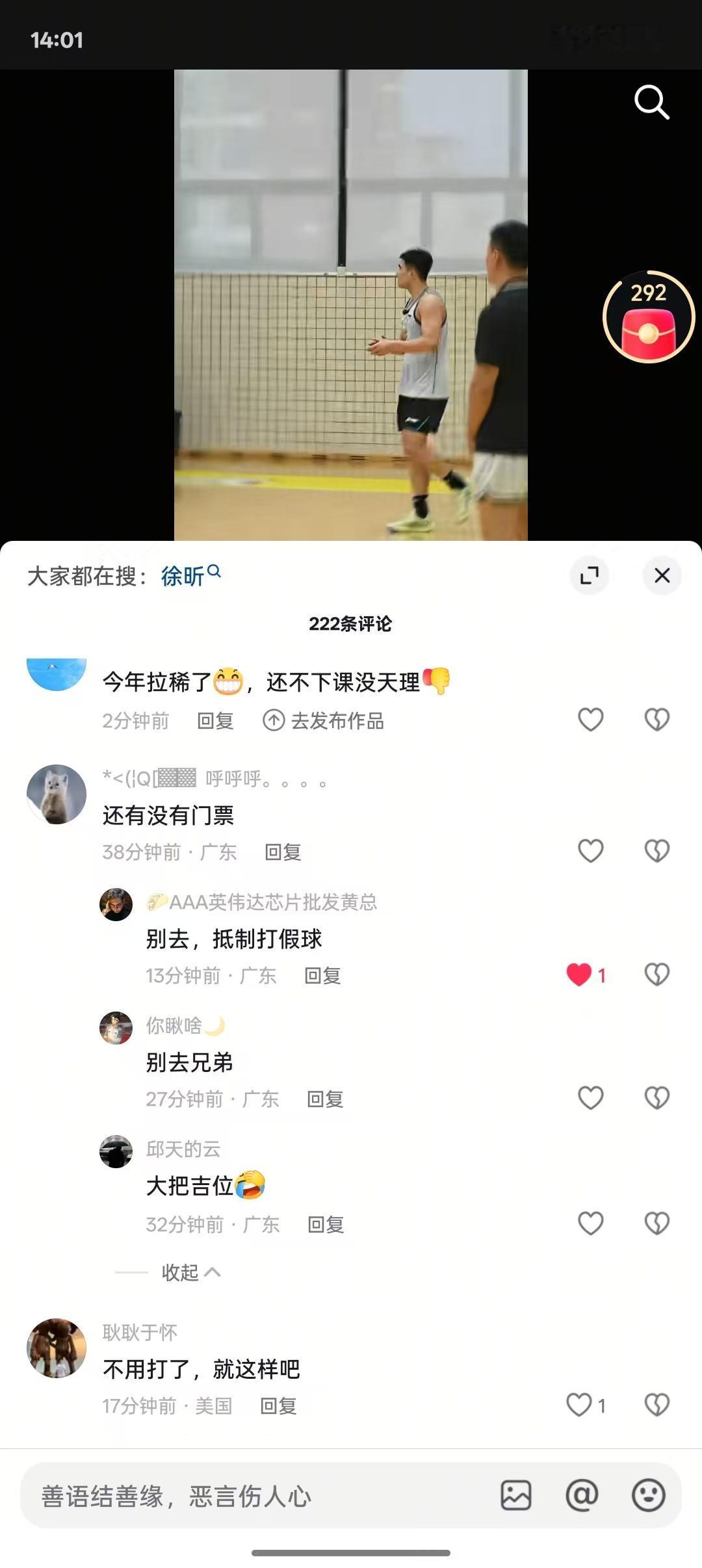This screenshot has height=1568, width=702.
Task: Tap the upload arrow beside 去发布作品
Action: pyautogui.click(x=274, y=720)
